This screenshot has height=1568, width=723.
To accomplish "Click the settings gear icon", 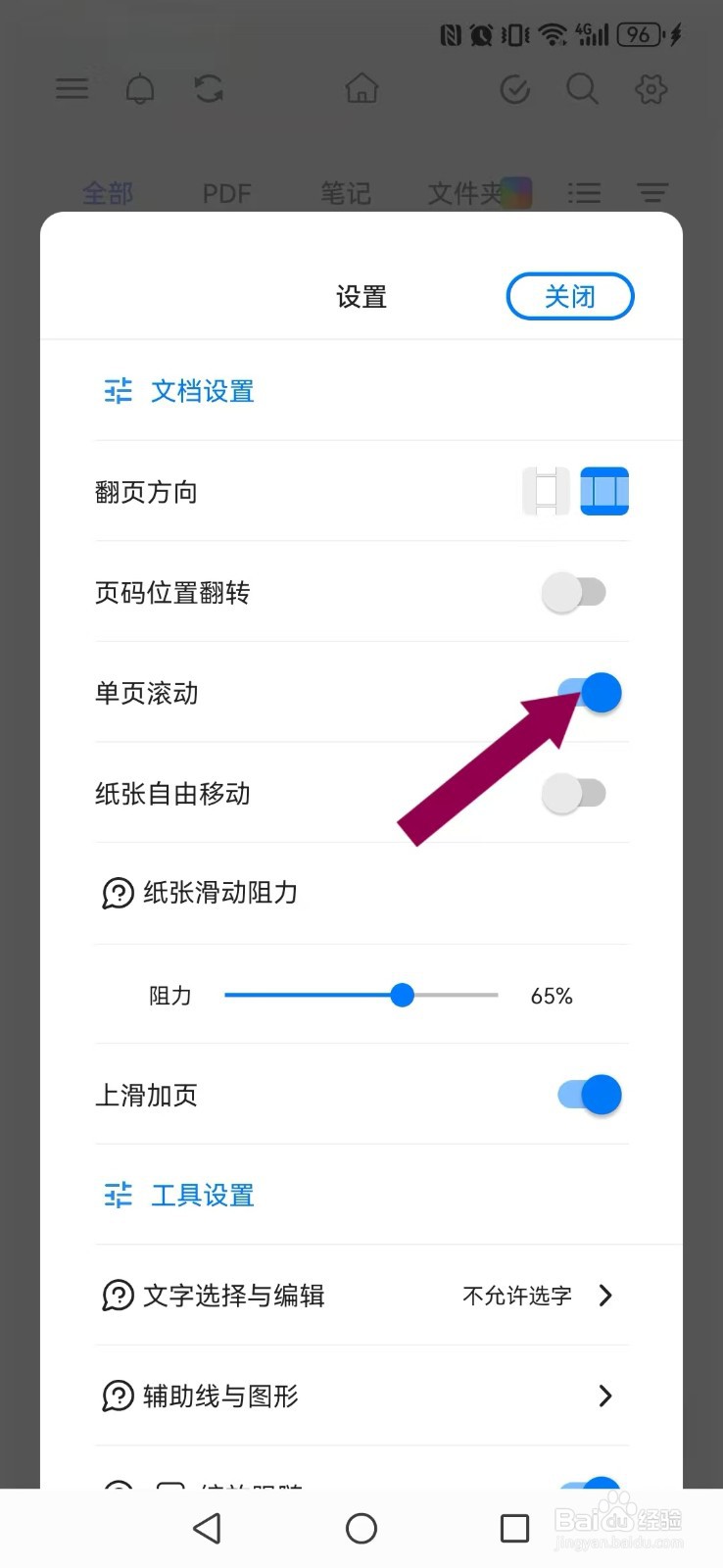I will pos(651,88).
